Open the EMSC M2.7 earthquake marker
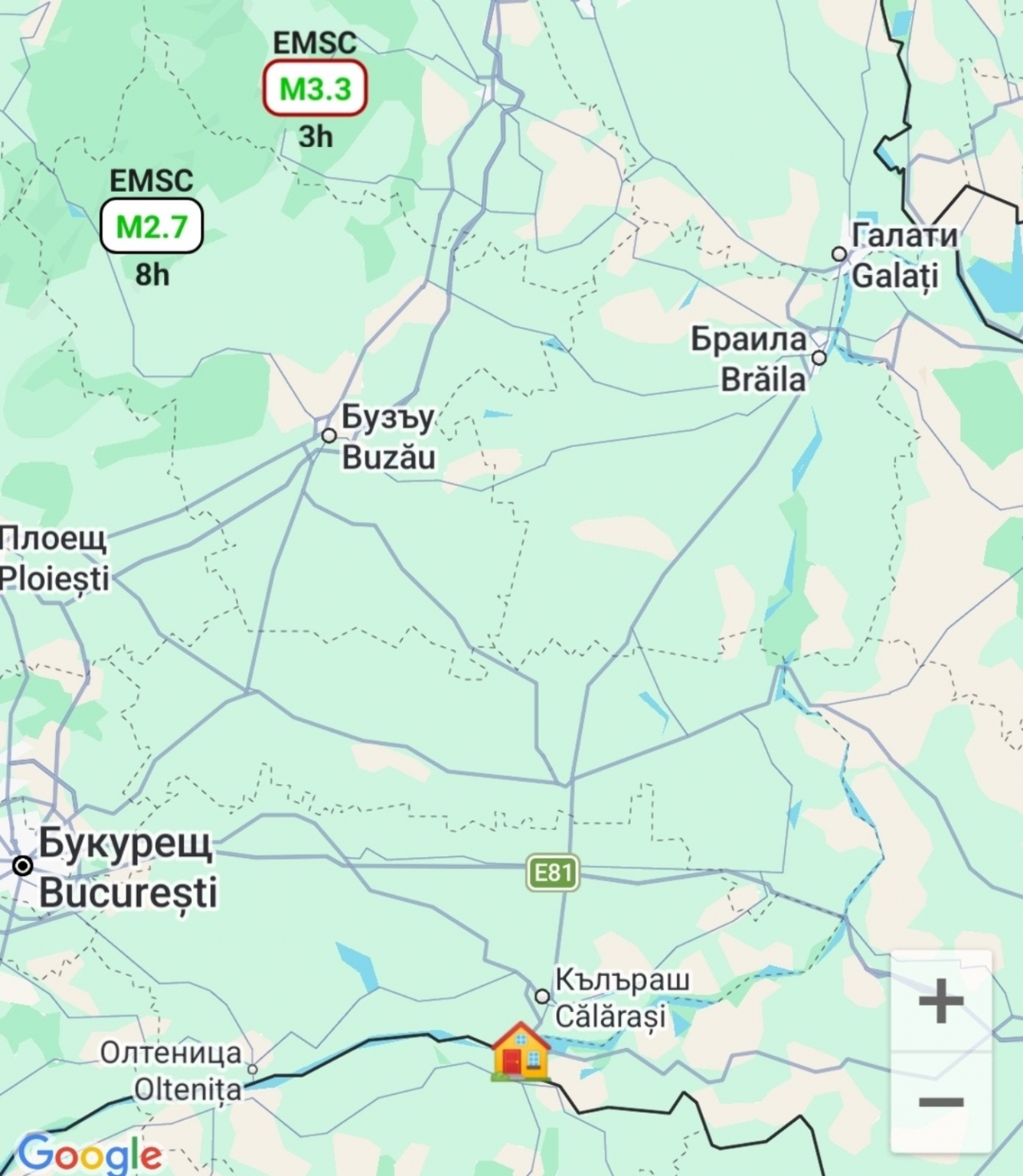 tap(152, 226)
